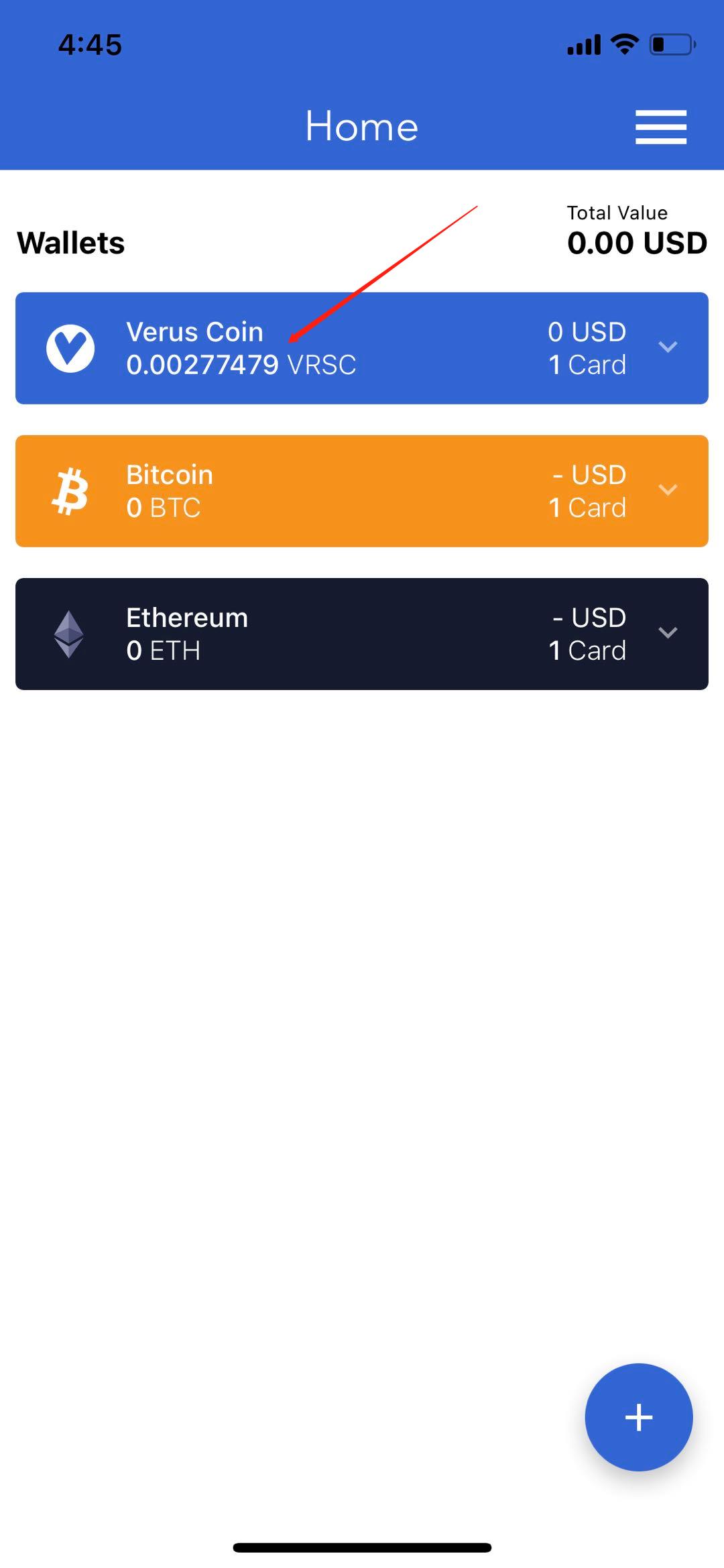Expand the Verus Coin chevron
Screen dimensions: 724x1568
pyautogui.click(x=668, y=347)
